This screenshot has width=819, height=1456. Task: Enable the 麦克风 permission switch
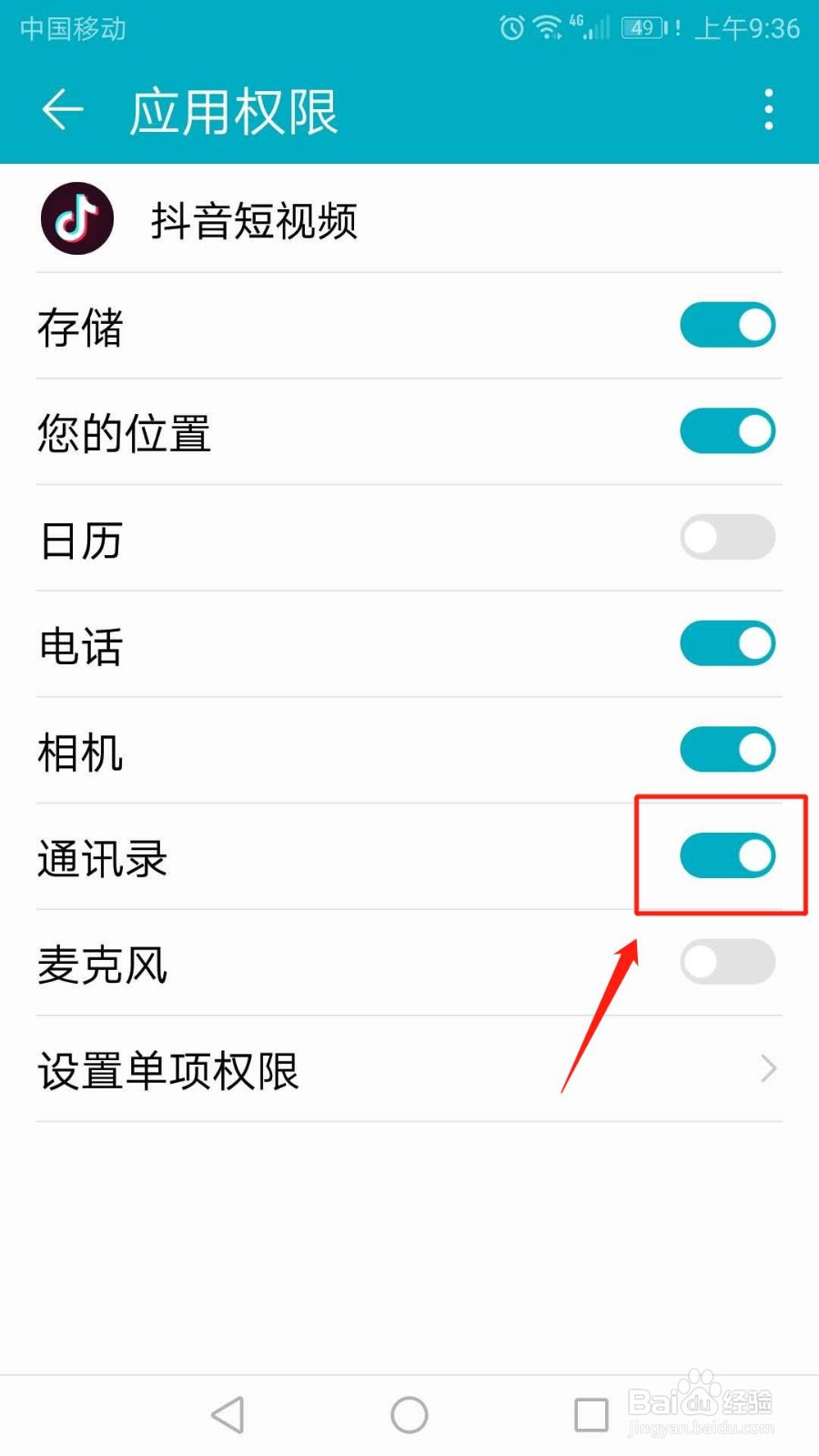tap(727, 962)
